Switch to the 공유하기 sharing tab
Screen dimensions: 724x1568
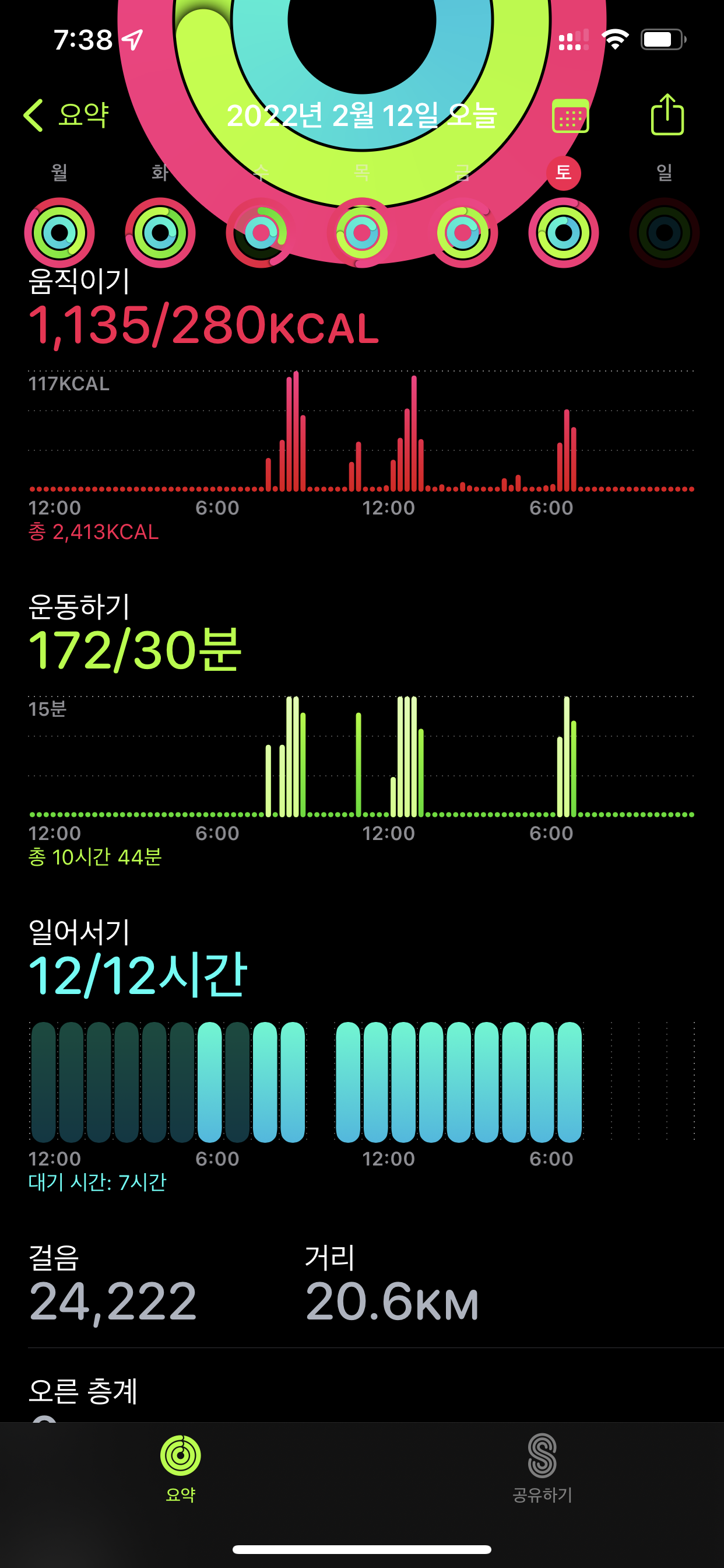click(542, 1468)
